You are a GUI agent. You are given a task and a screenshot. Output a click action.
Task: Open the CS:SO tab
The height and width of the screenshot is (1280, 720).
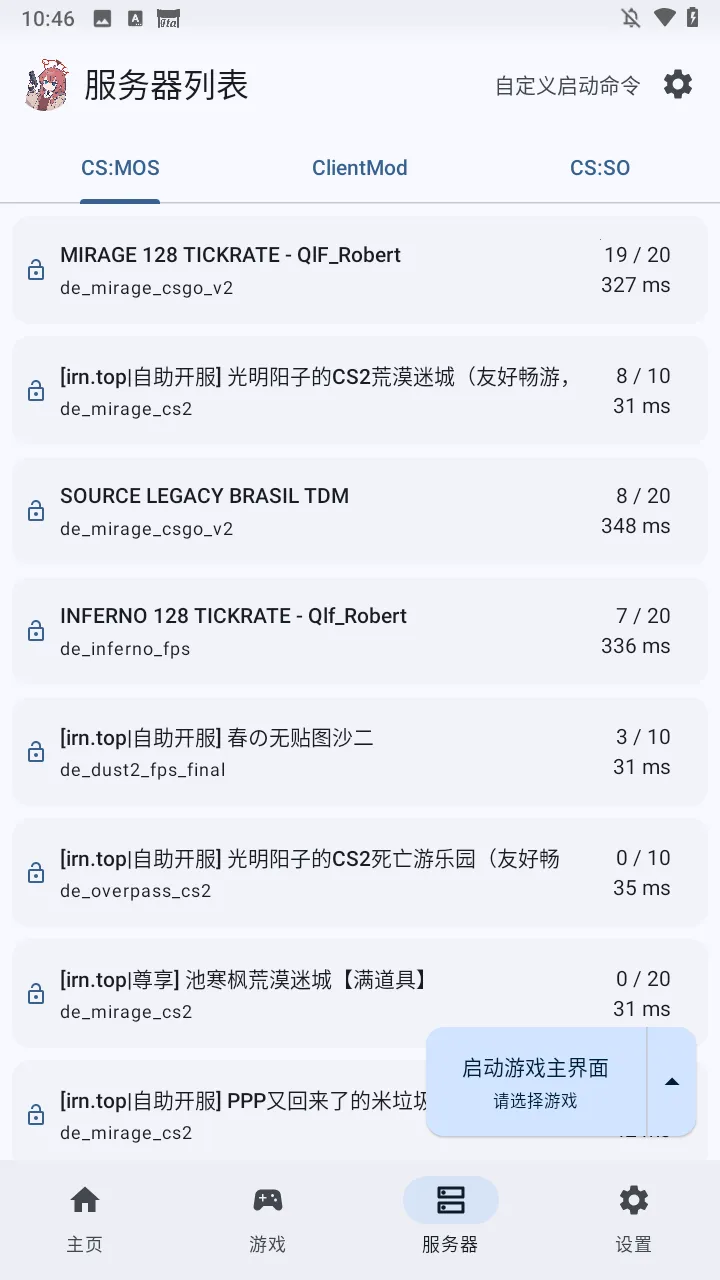[600, 168]
